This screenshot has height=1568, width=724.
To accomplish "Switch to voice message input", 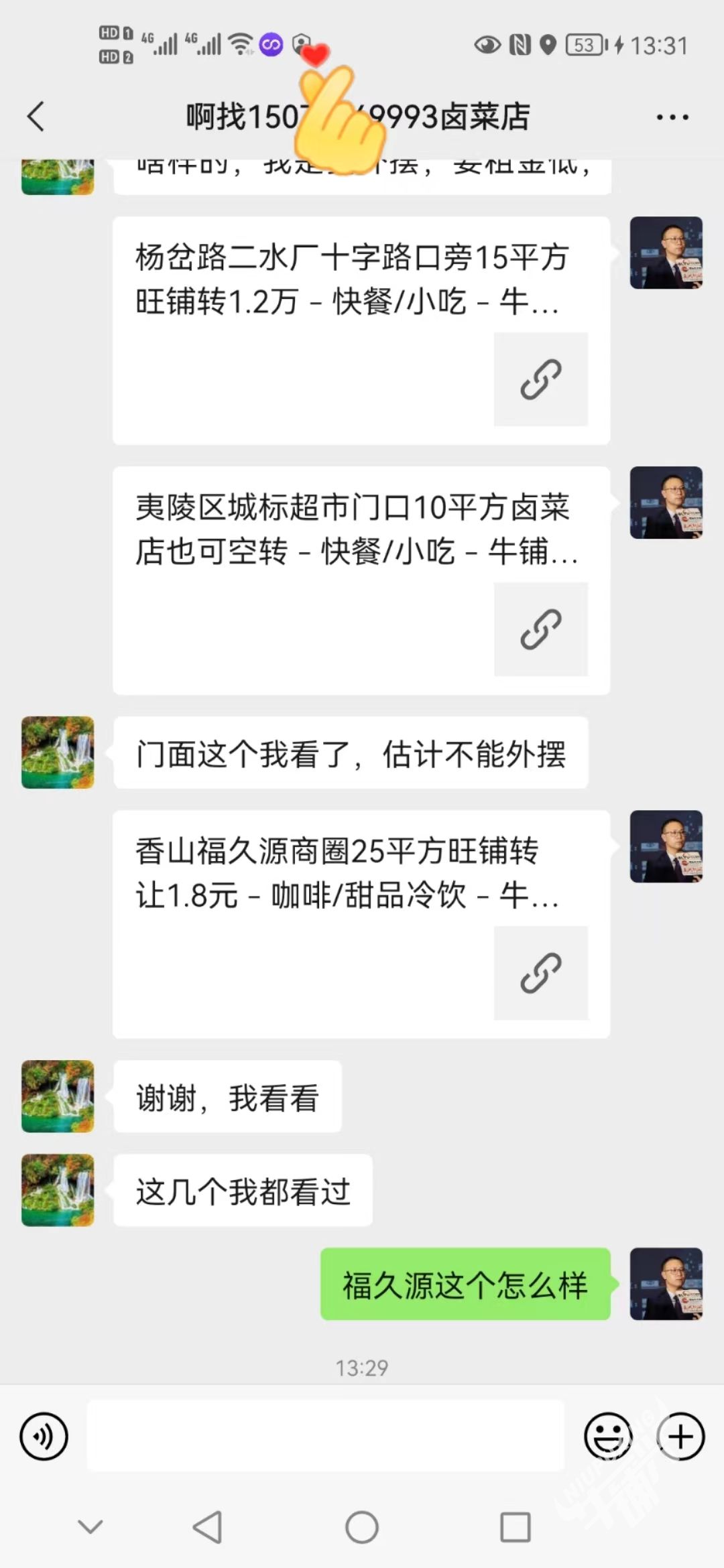I will pos(44,1436).
